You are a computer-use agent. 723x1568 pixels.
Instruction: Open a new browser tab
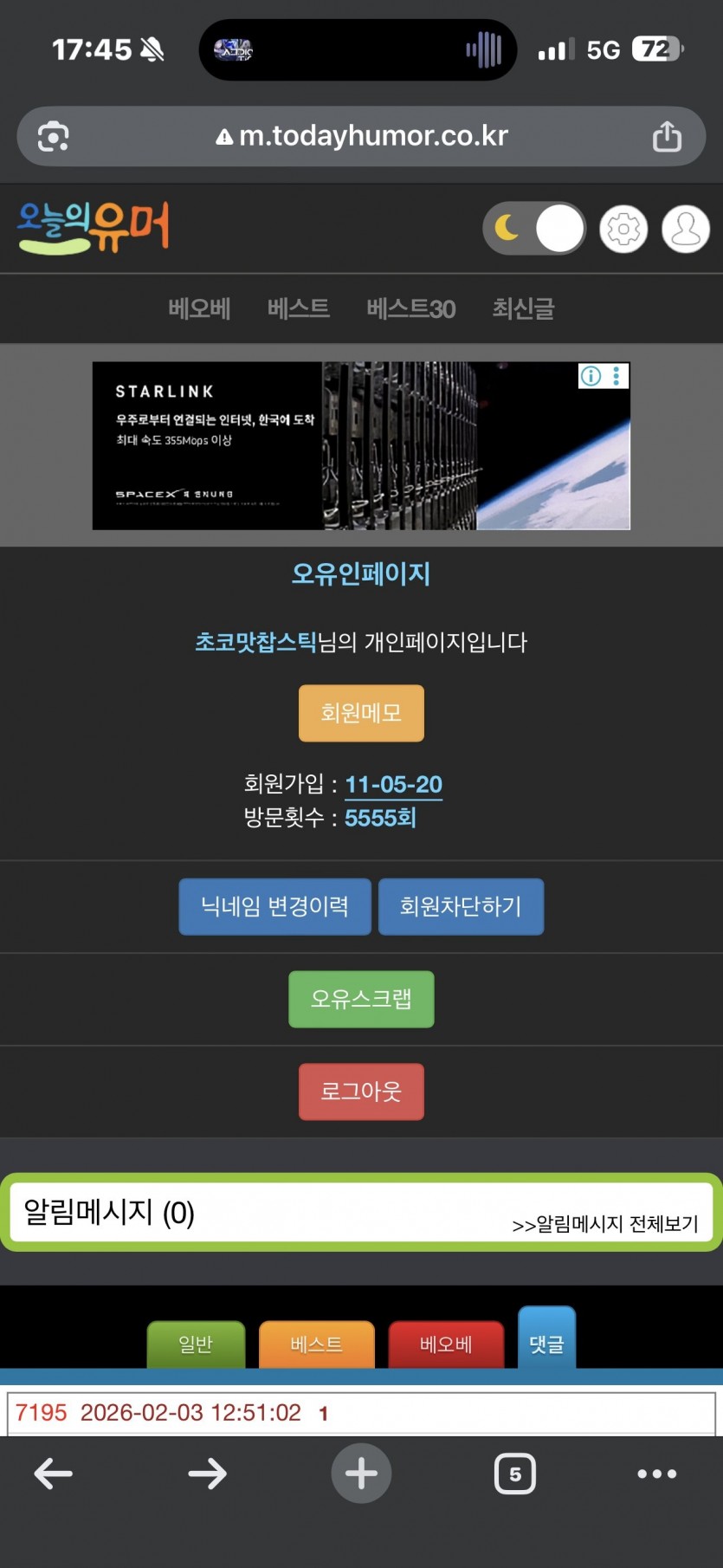pos(361,1474)
